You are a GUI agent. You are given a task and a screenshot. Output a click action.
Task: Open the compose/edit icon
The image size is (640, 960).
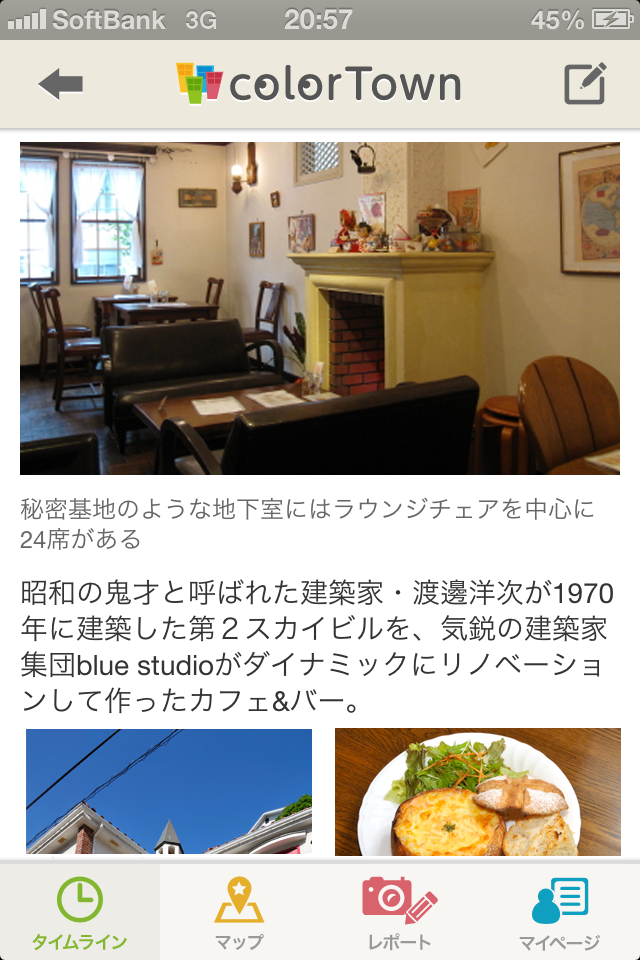(585, 85)
